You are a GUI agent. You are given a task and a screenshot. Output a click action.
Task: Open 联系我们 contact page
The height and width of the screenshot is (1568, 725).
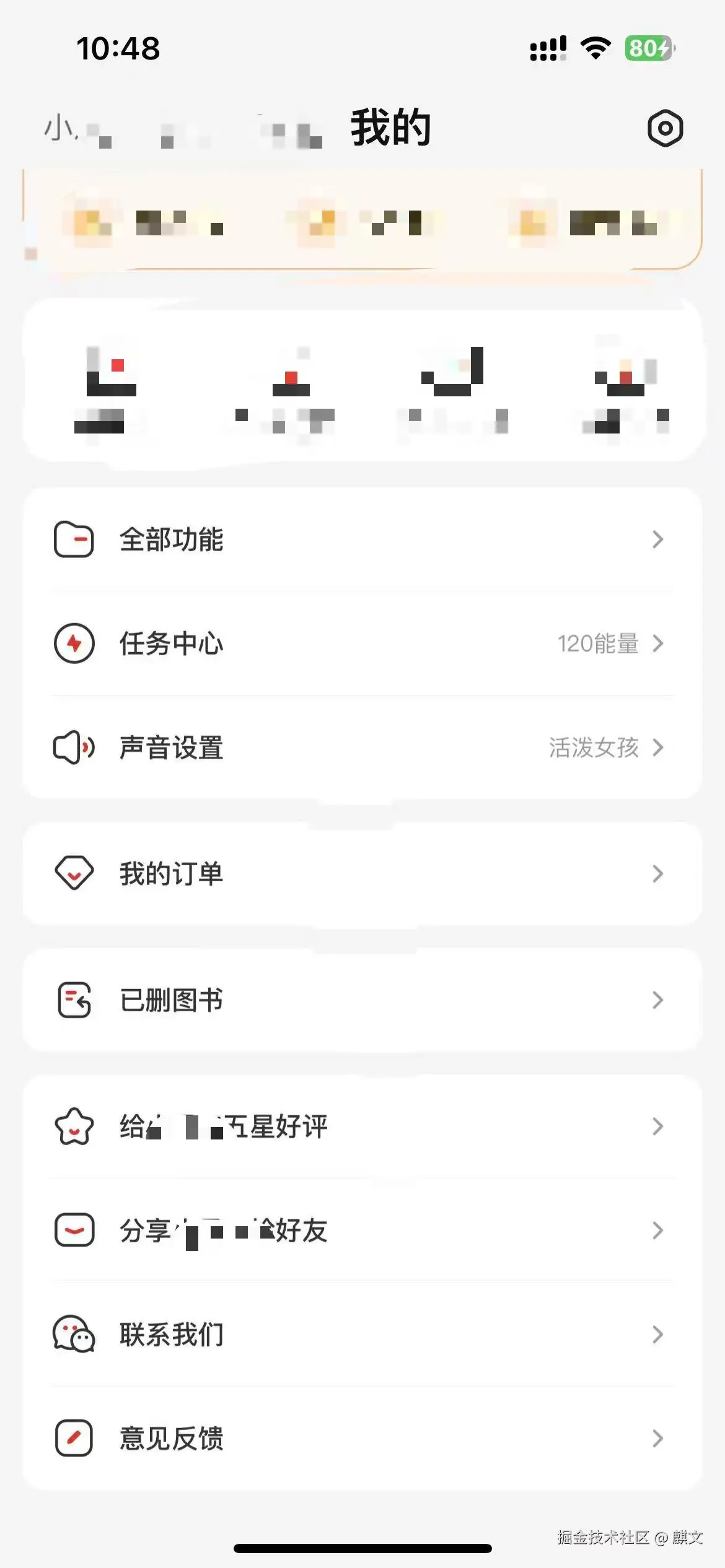[x=362, y=1335]
